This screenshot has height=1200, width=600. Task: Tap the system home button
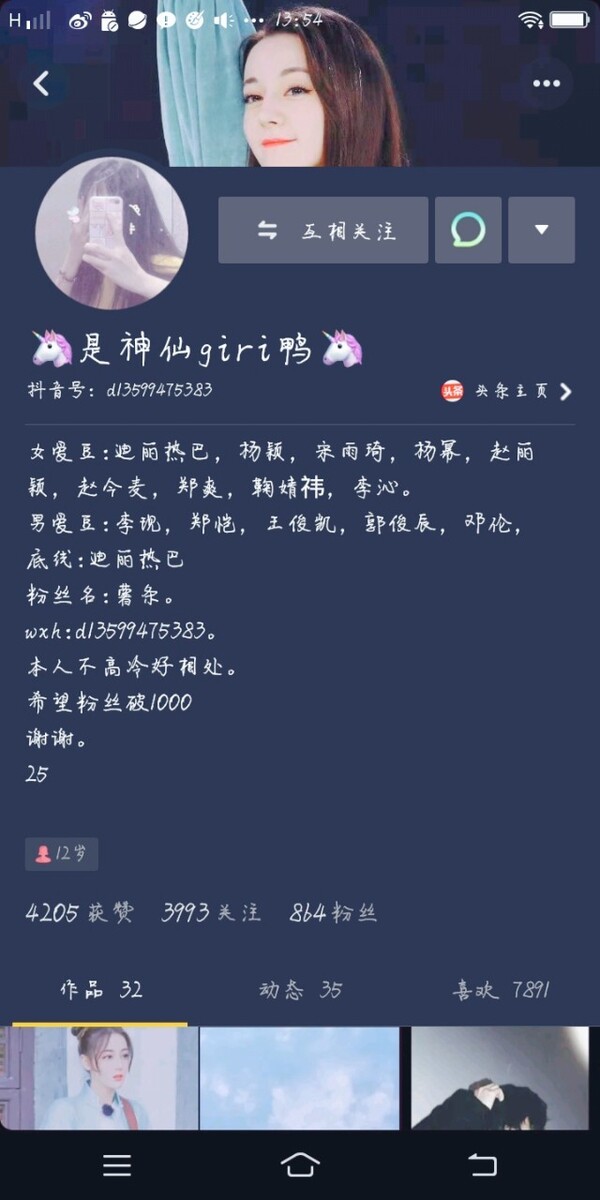[300, 1164]
